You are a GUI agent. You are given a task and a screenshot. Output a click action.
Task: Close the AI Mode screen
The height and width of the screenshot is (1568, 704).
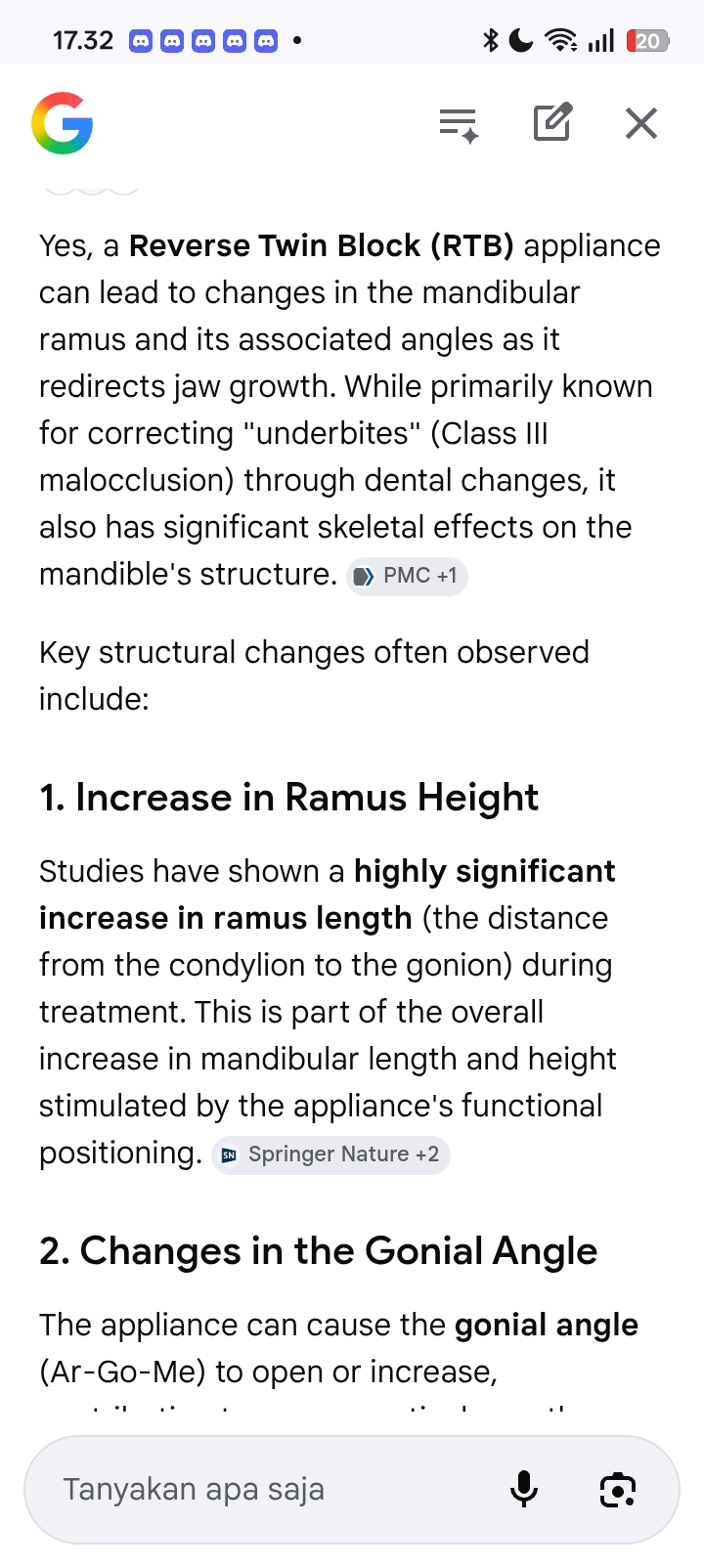(641, 123)
